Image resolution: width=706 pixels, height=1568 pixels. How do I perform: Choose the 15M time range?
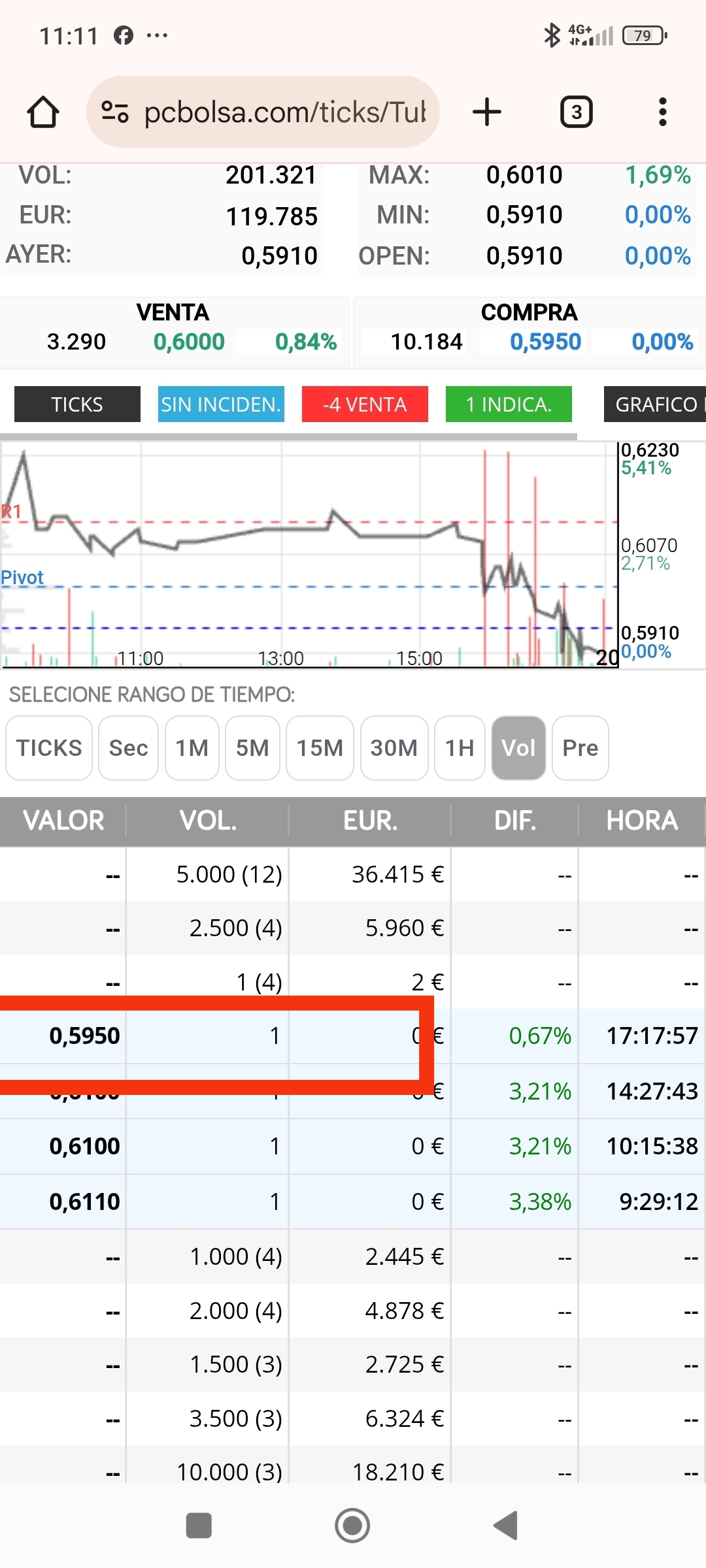coord(320,748)
